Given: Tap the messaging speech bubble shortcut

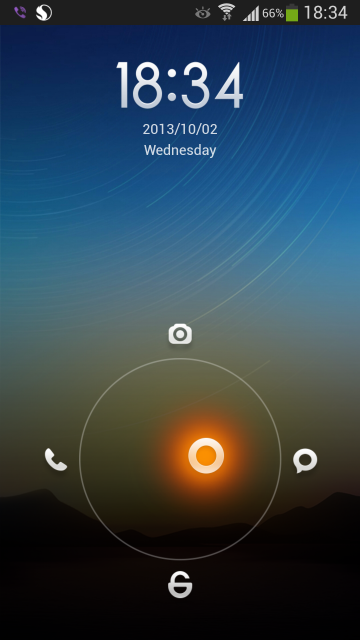Looking at the screenshot, I should 305,461.
